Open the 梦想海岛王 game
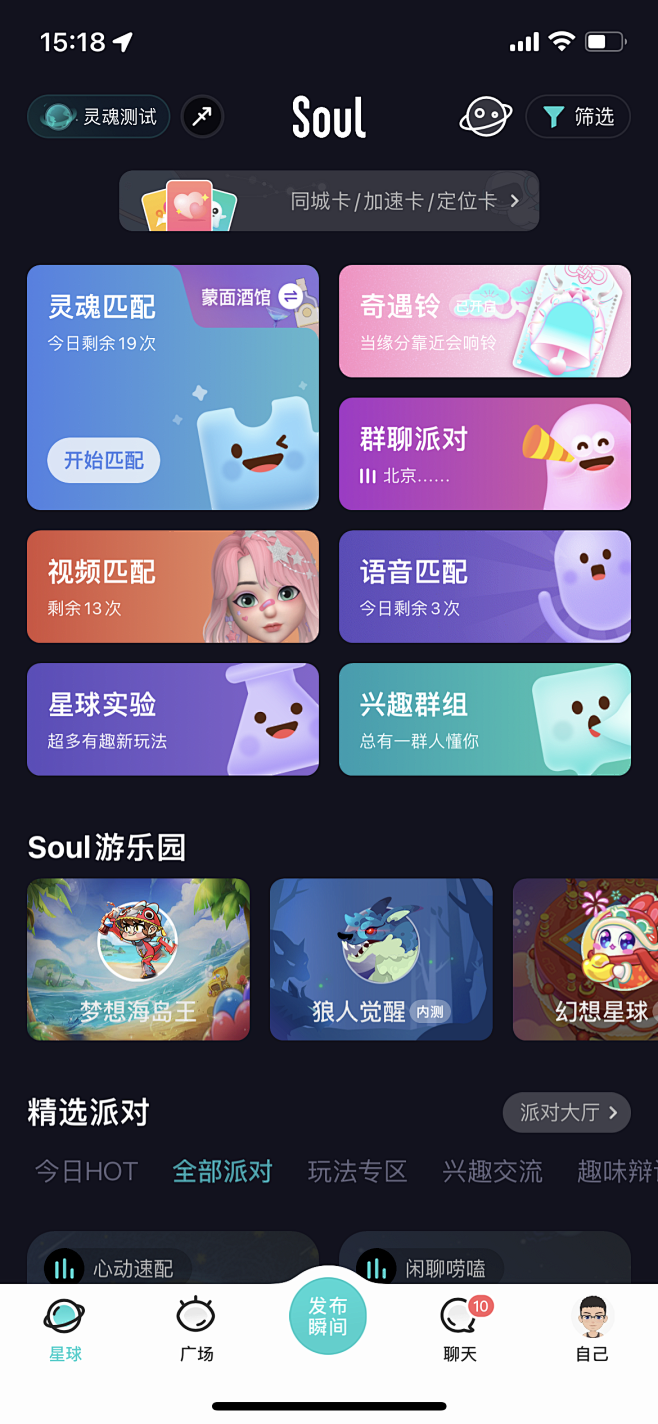 point(138,959)
